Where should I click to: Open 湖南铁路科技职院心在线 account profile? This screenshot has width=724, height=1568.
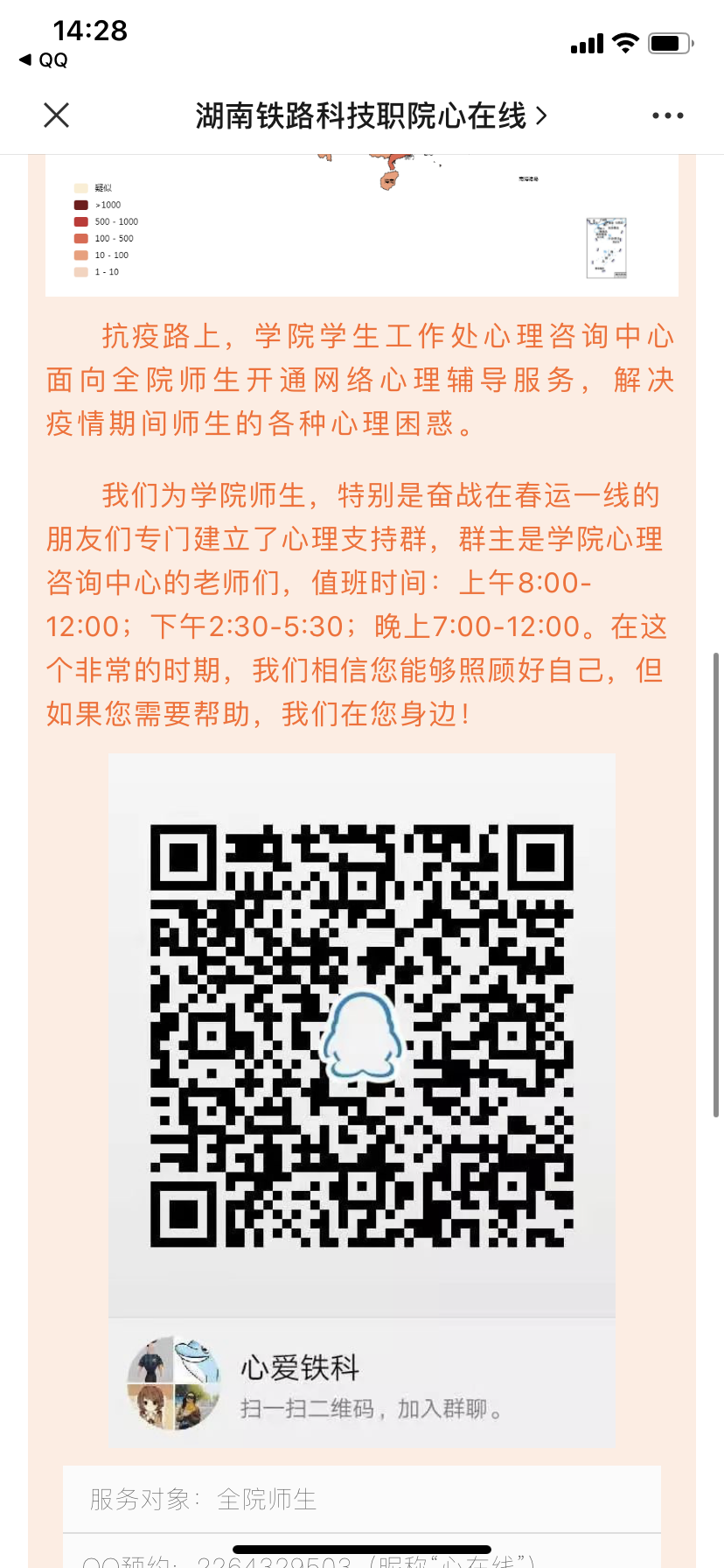coord(371,115)
